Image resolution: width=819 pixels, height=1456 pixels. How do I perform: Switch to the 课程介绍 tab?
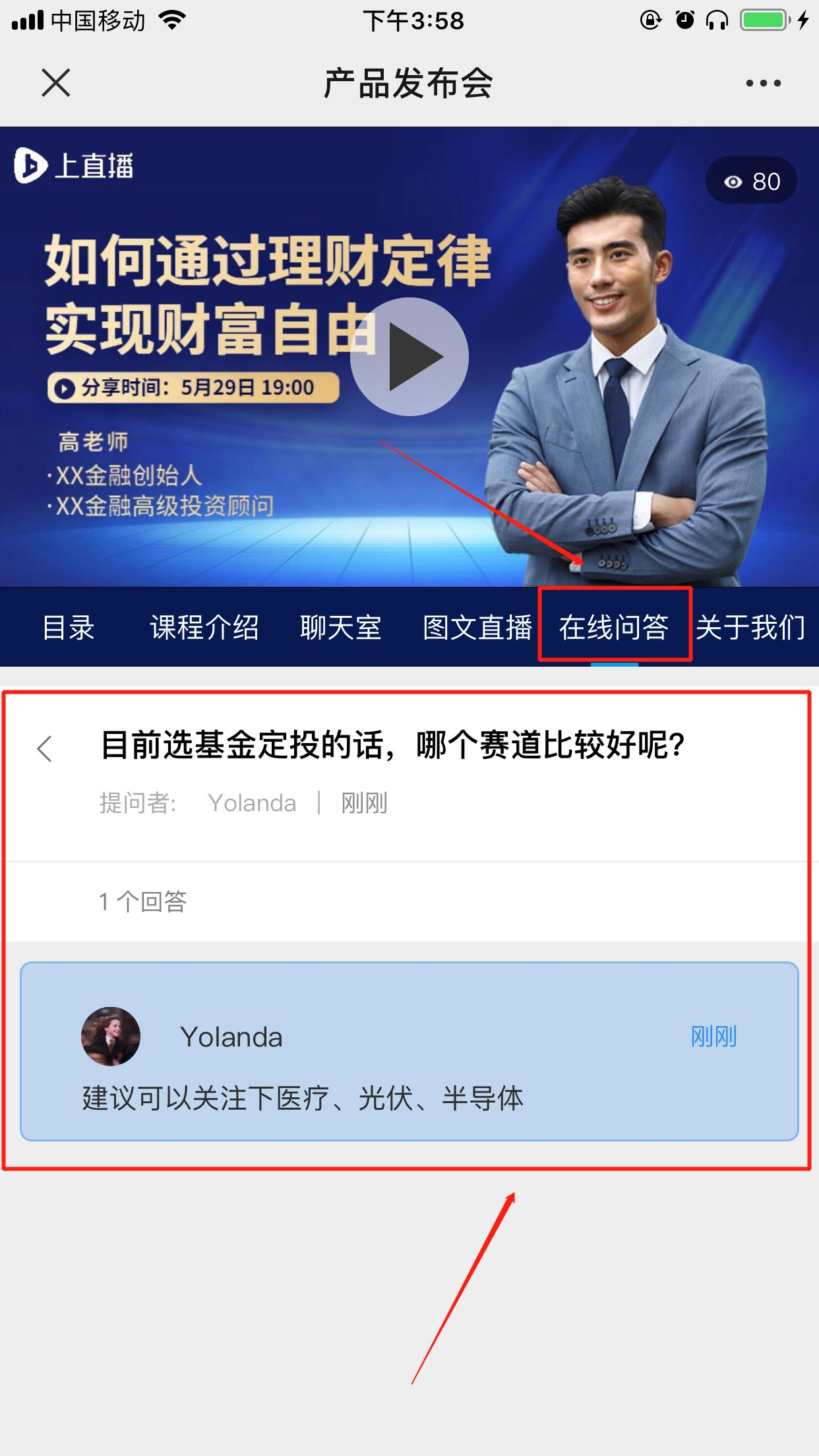pos(204,627)
